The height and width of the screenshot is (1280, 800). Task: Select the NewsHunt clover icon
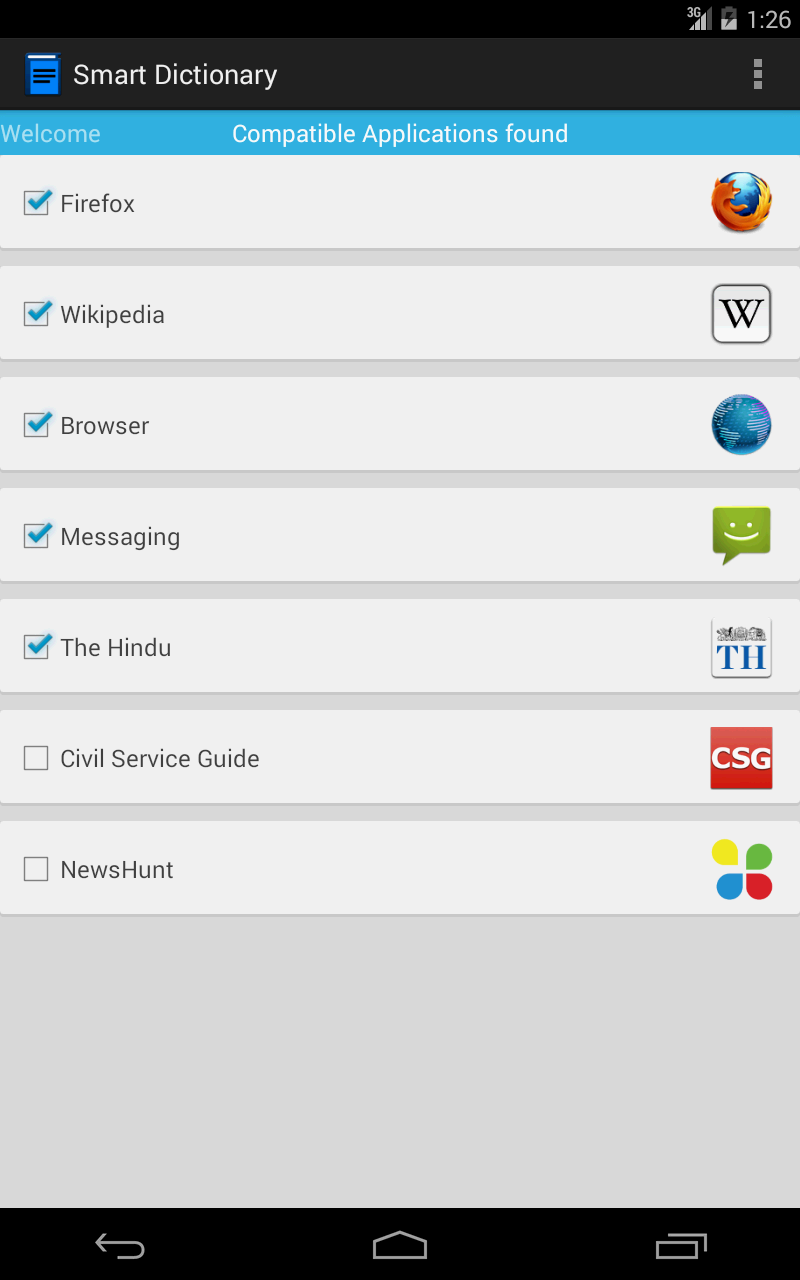[741, 868]
